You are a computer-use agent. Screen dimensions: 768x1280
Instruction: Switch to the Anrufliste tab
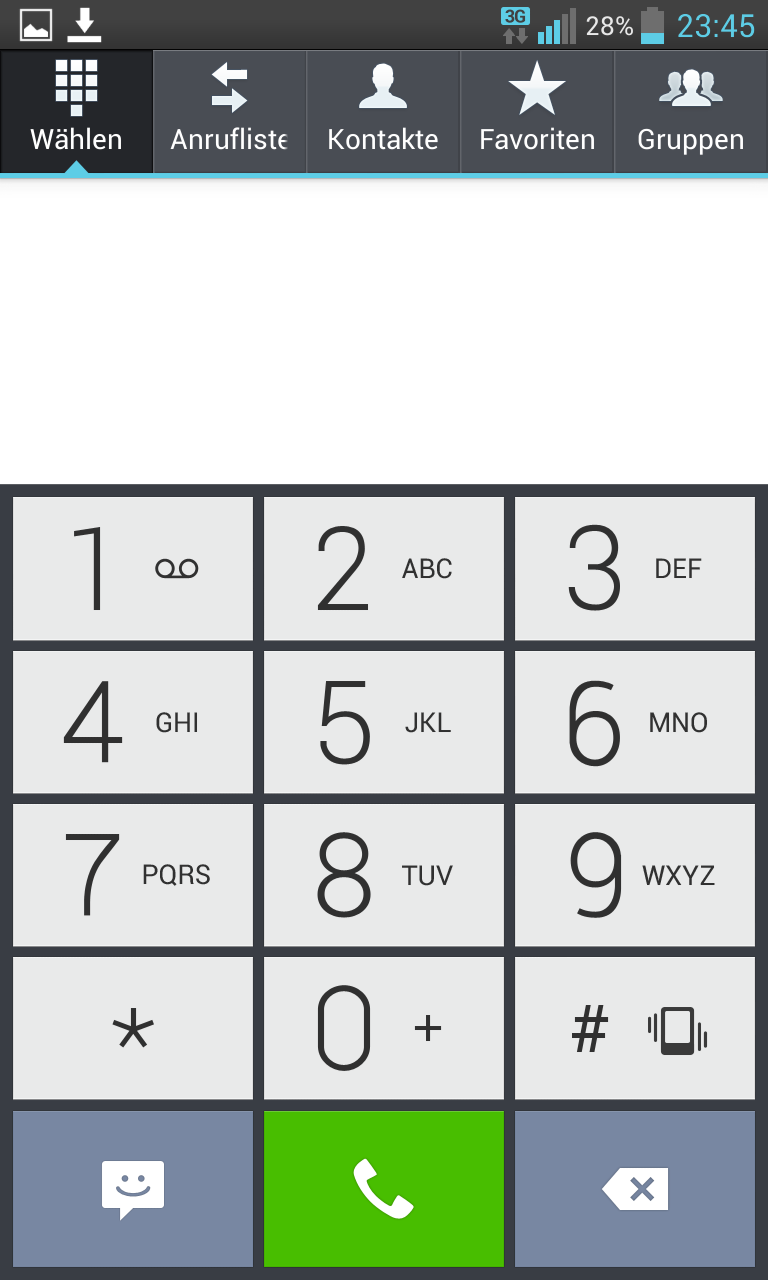click(x=229, y=112)
